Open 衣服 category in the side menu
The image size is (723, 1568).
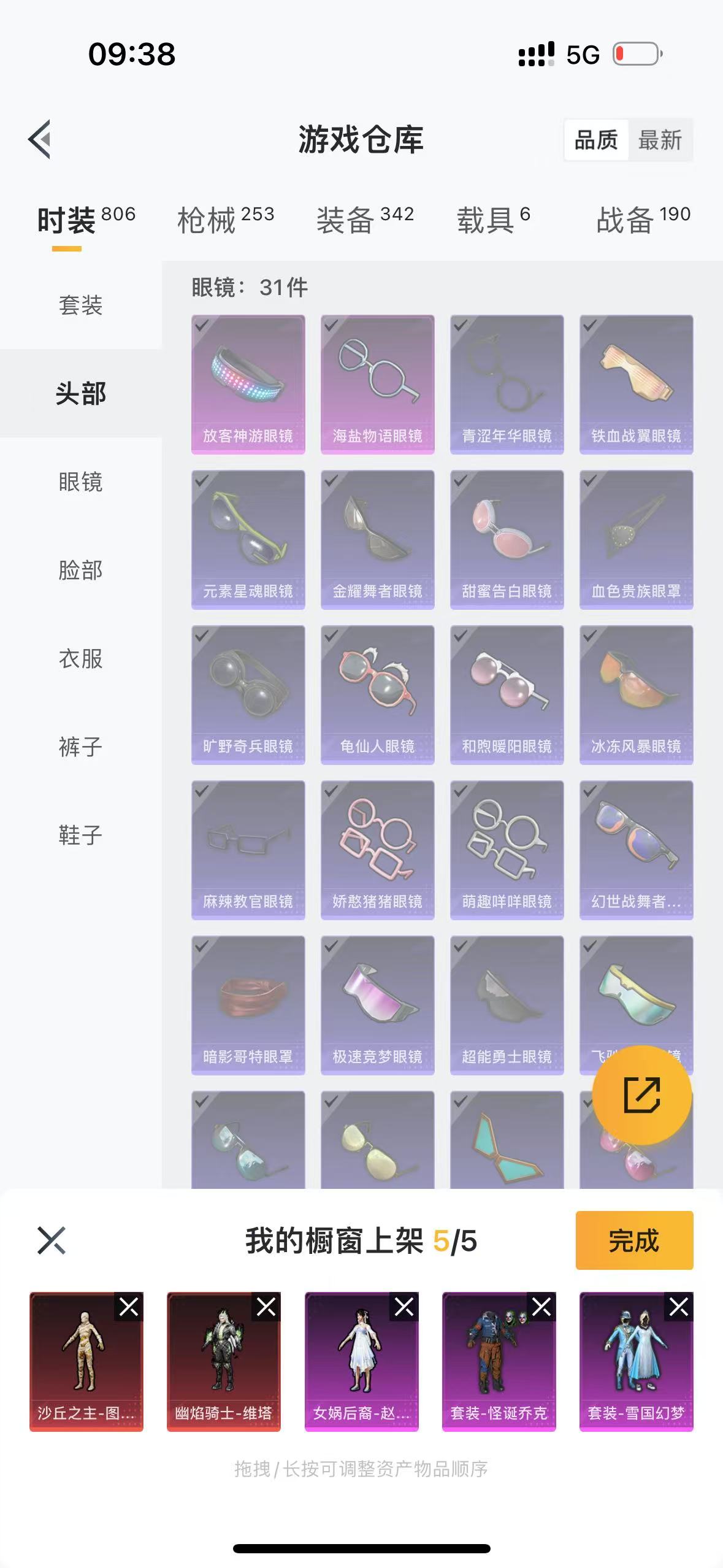point(80,658)
